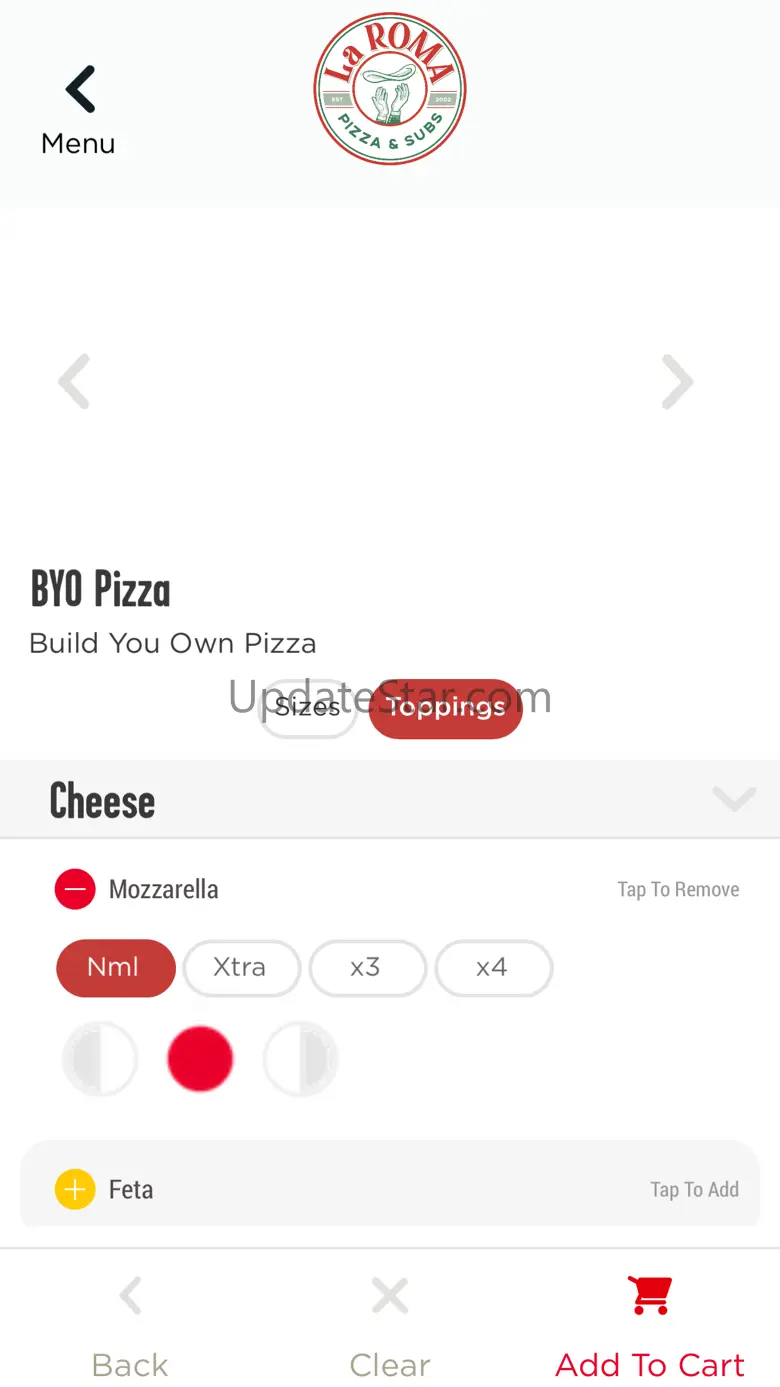Collapse the Cheese section

(734, 799)
